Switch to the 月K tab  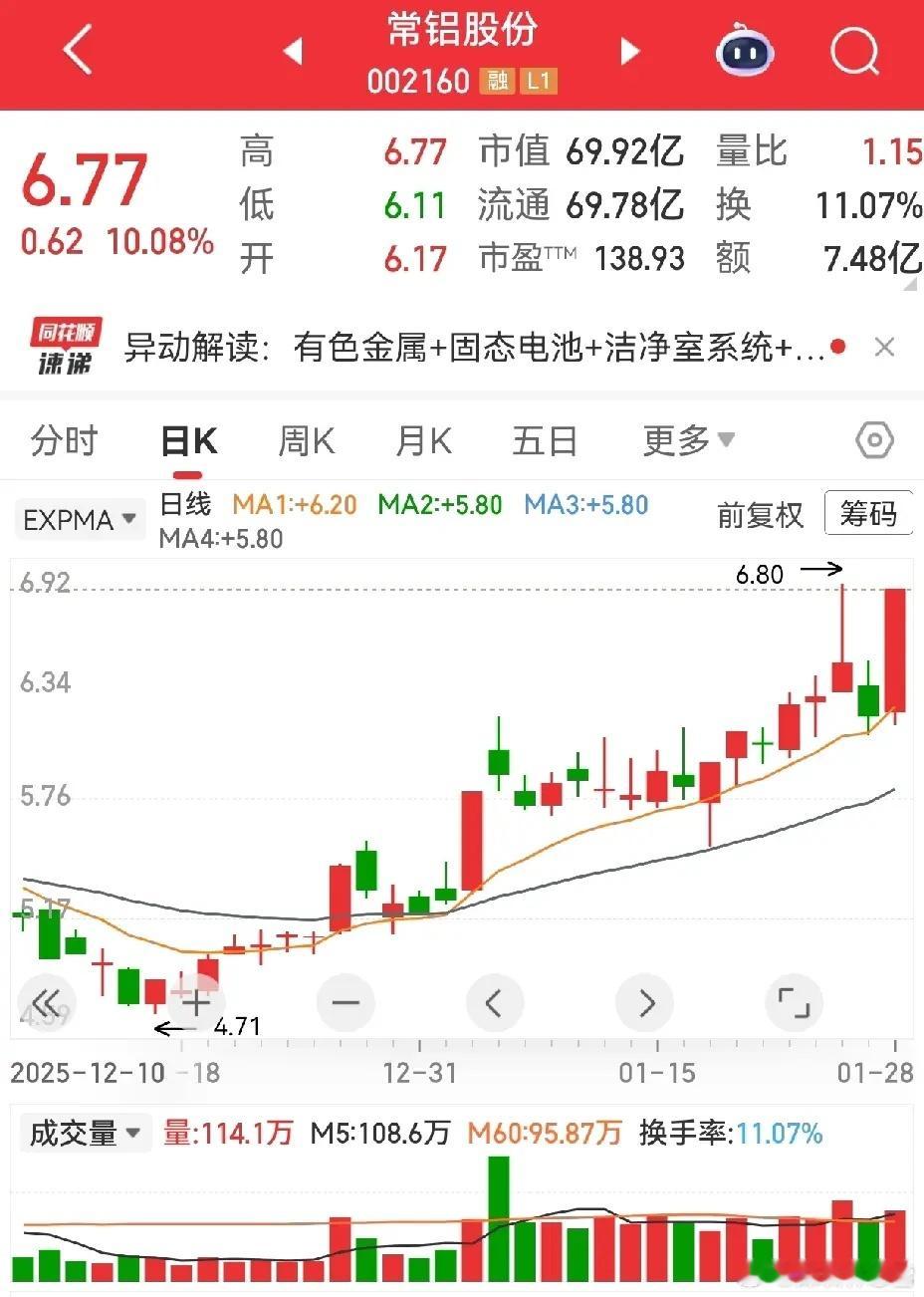424,440
